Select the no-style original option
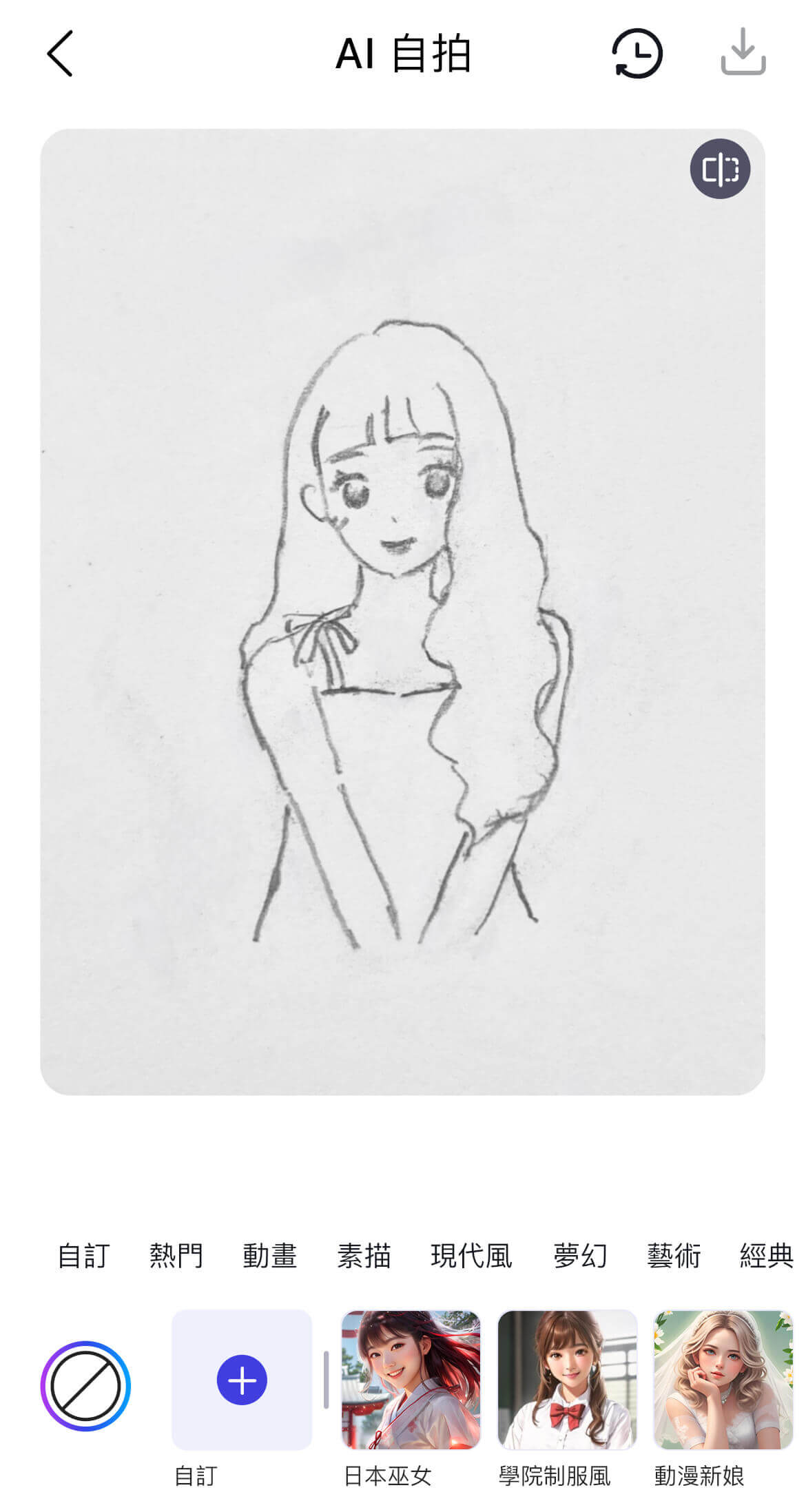Screen dimensions: 806x1512 [x=85, y=1386]
